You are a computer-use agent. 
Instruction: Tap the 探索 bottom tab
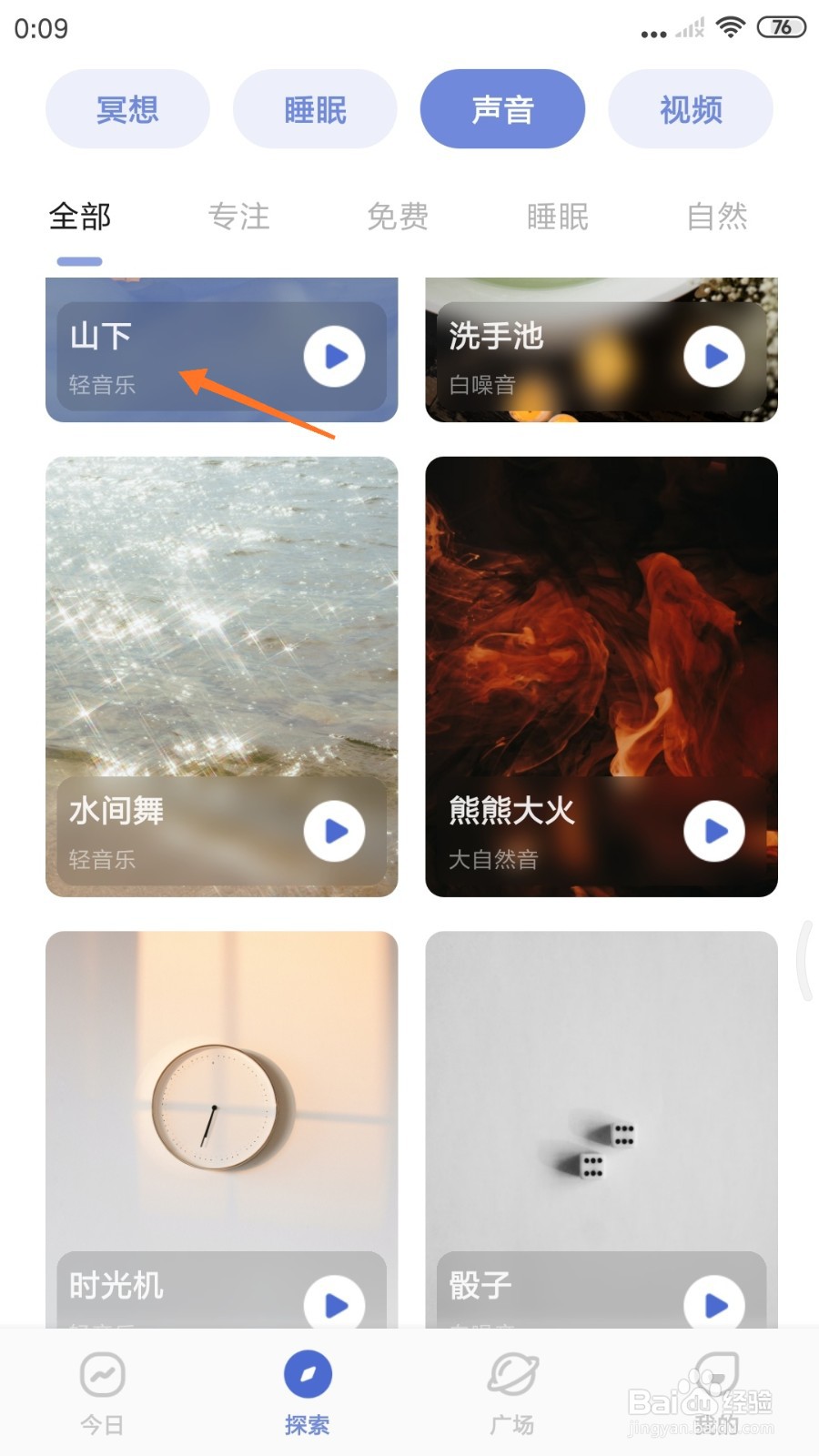pos(308,1392)
